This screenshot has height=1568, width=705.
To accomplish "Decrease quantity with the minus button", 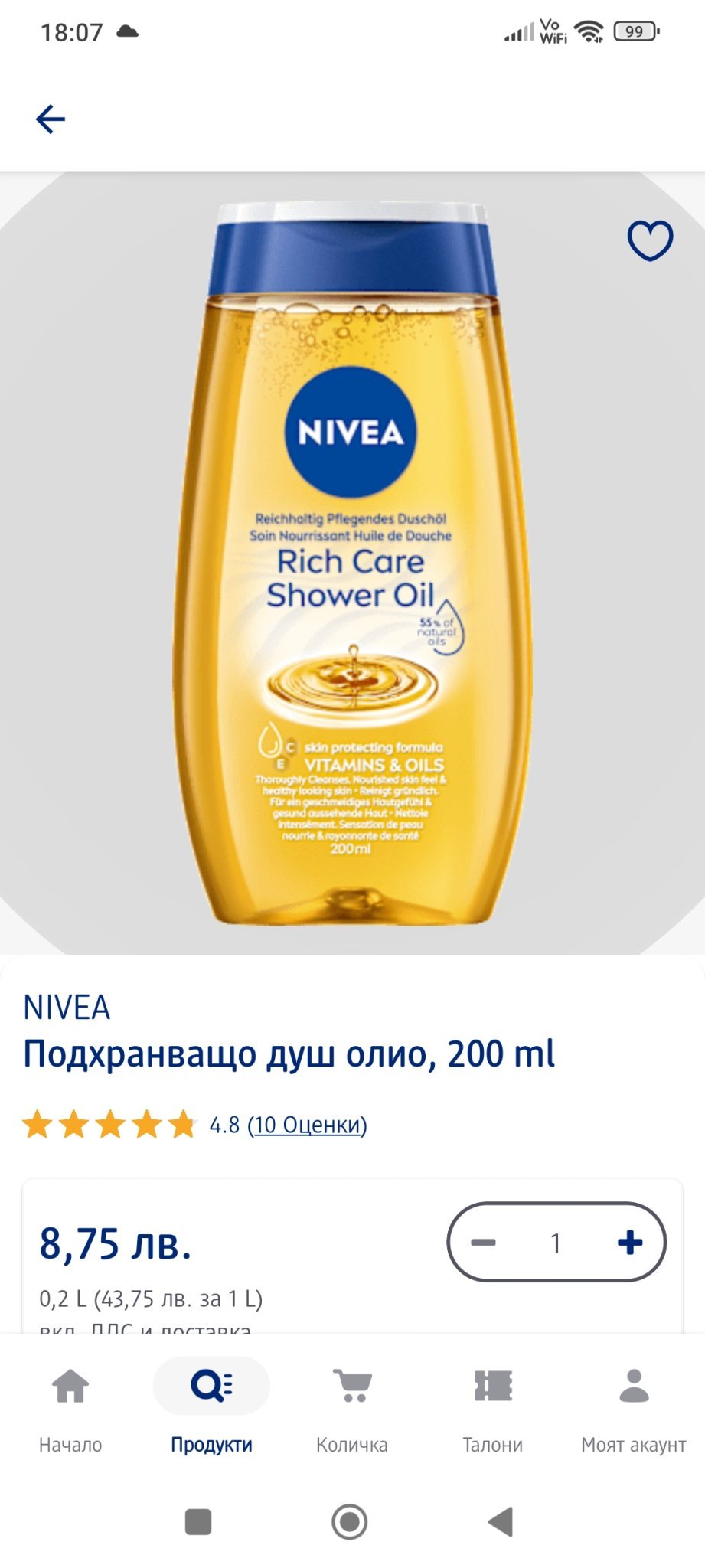I will pyautogui.click(x=483, y=1243).
